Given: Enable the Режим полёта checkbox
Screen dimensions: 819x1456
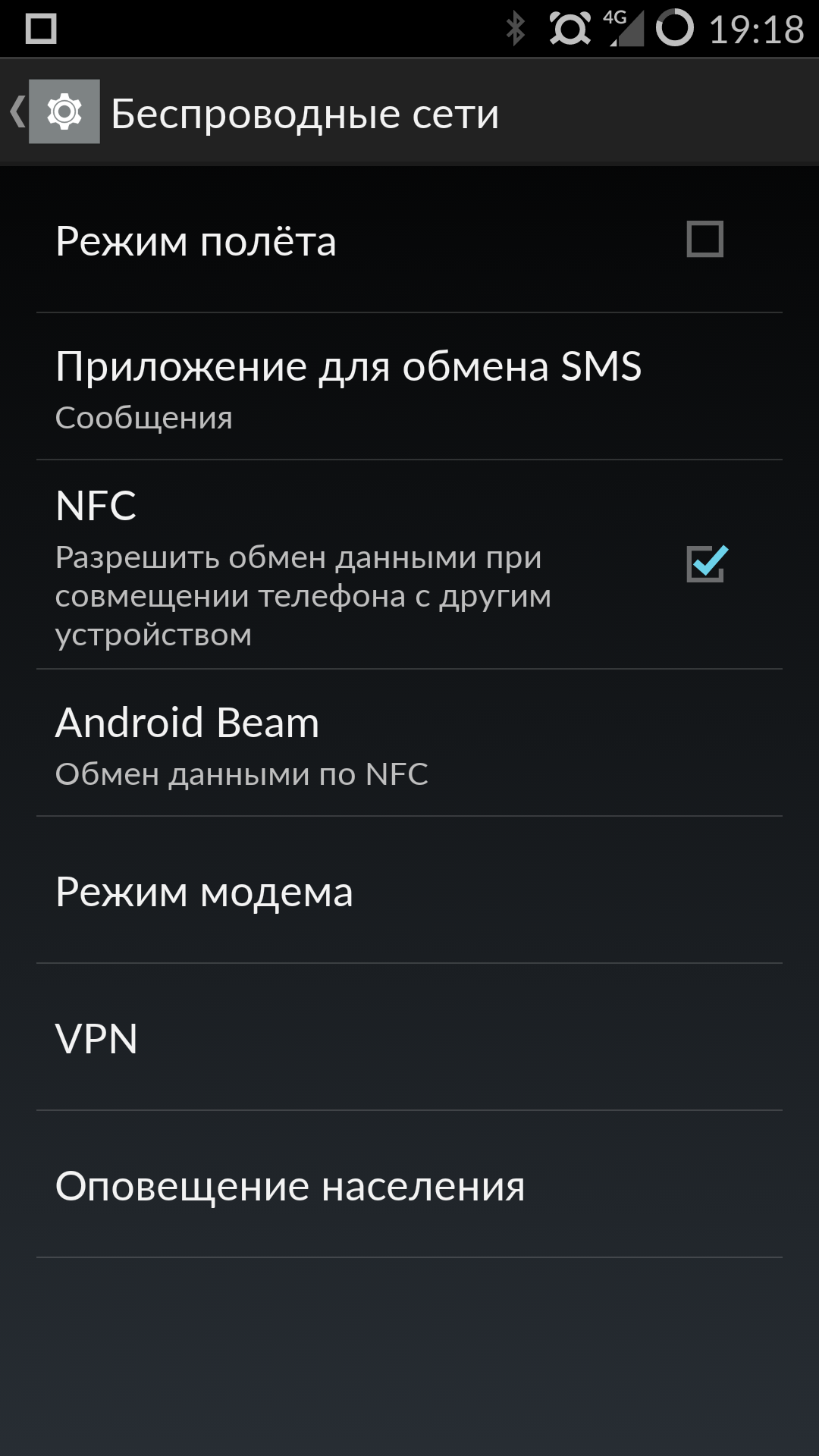Looking at the screenshot, I should (704, 240).
